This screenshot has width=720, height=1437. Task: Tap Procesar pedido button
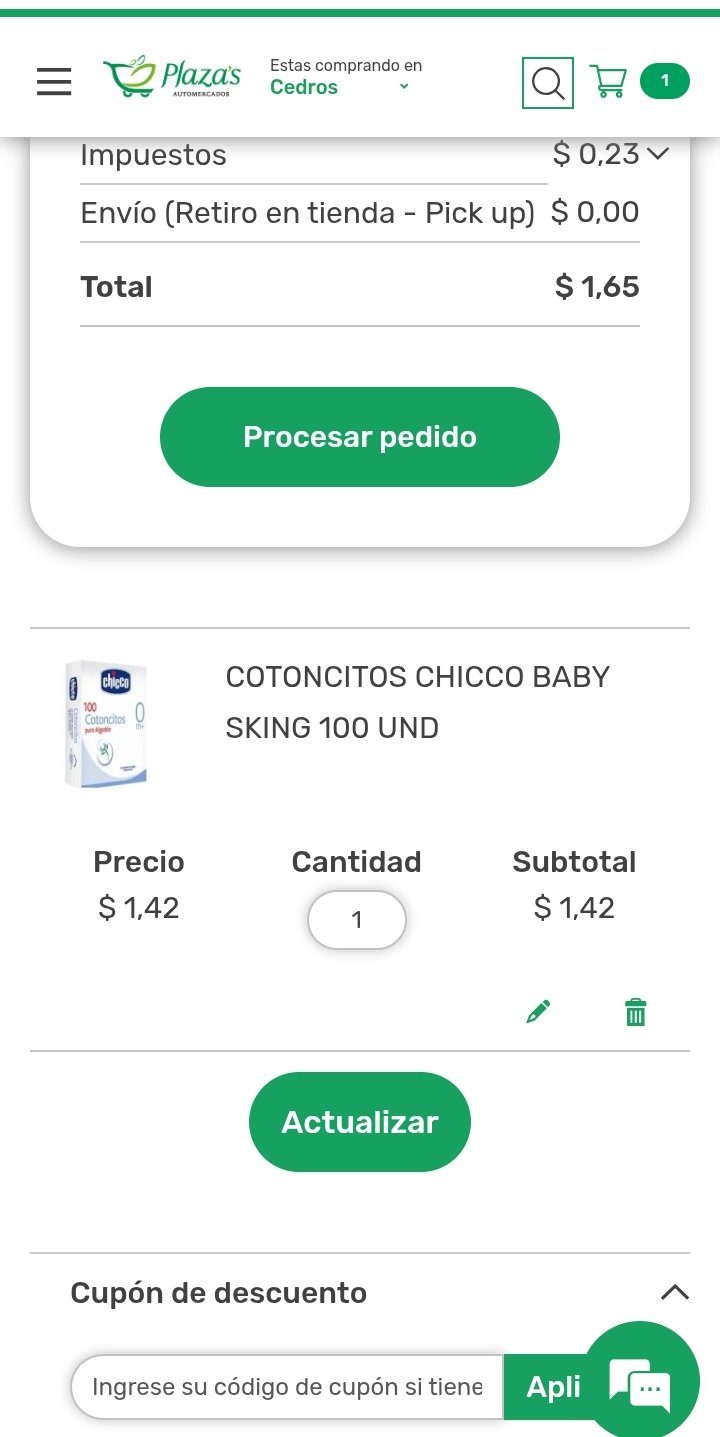pos(360,437)
